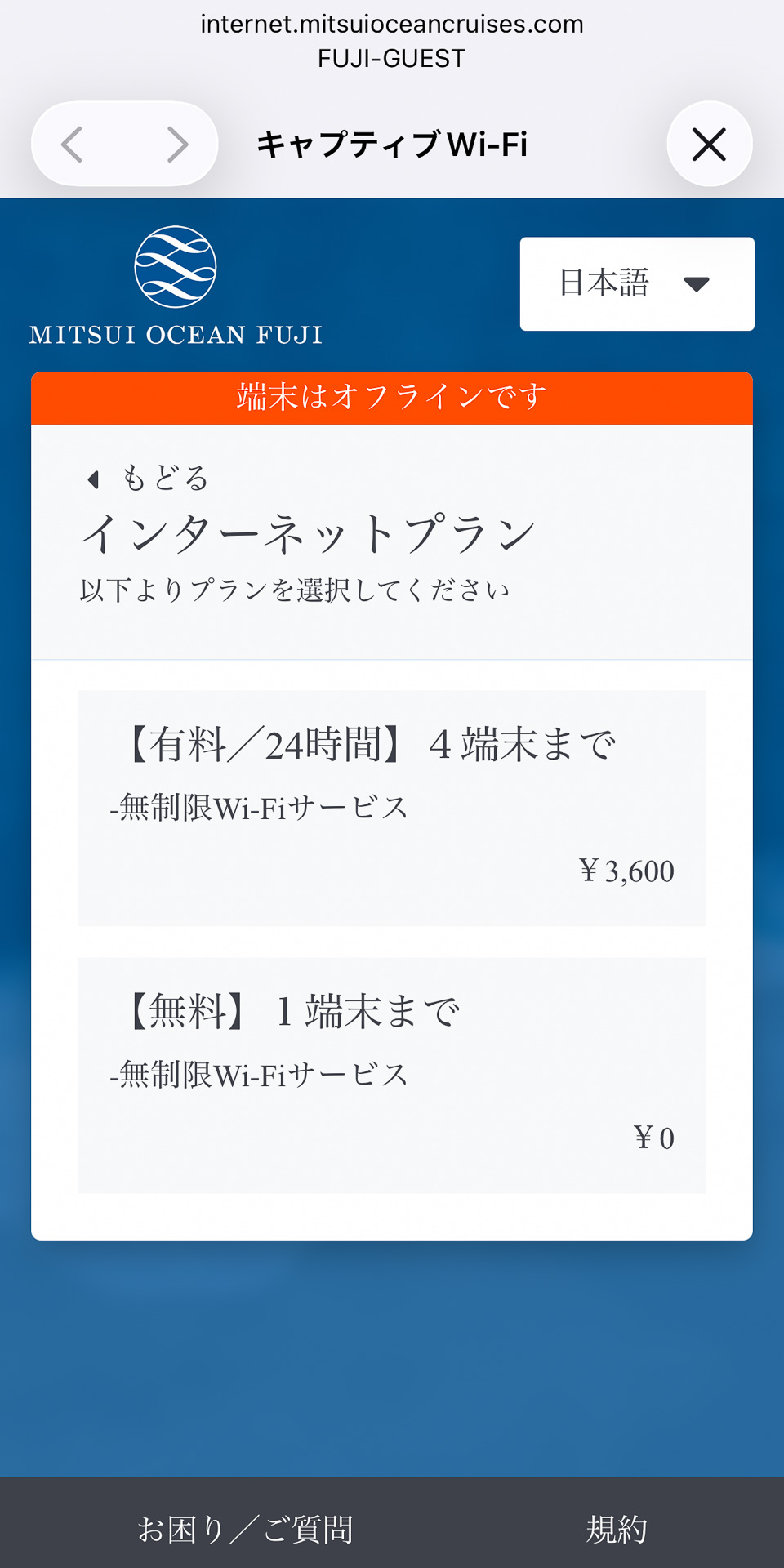The width and height of the screenshot is (784, 1568).
Task: Click the FUJI-GUEST network label
Action: point(392,57)
